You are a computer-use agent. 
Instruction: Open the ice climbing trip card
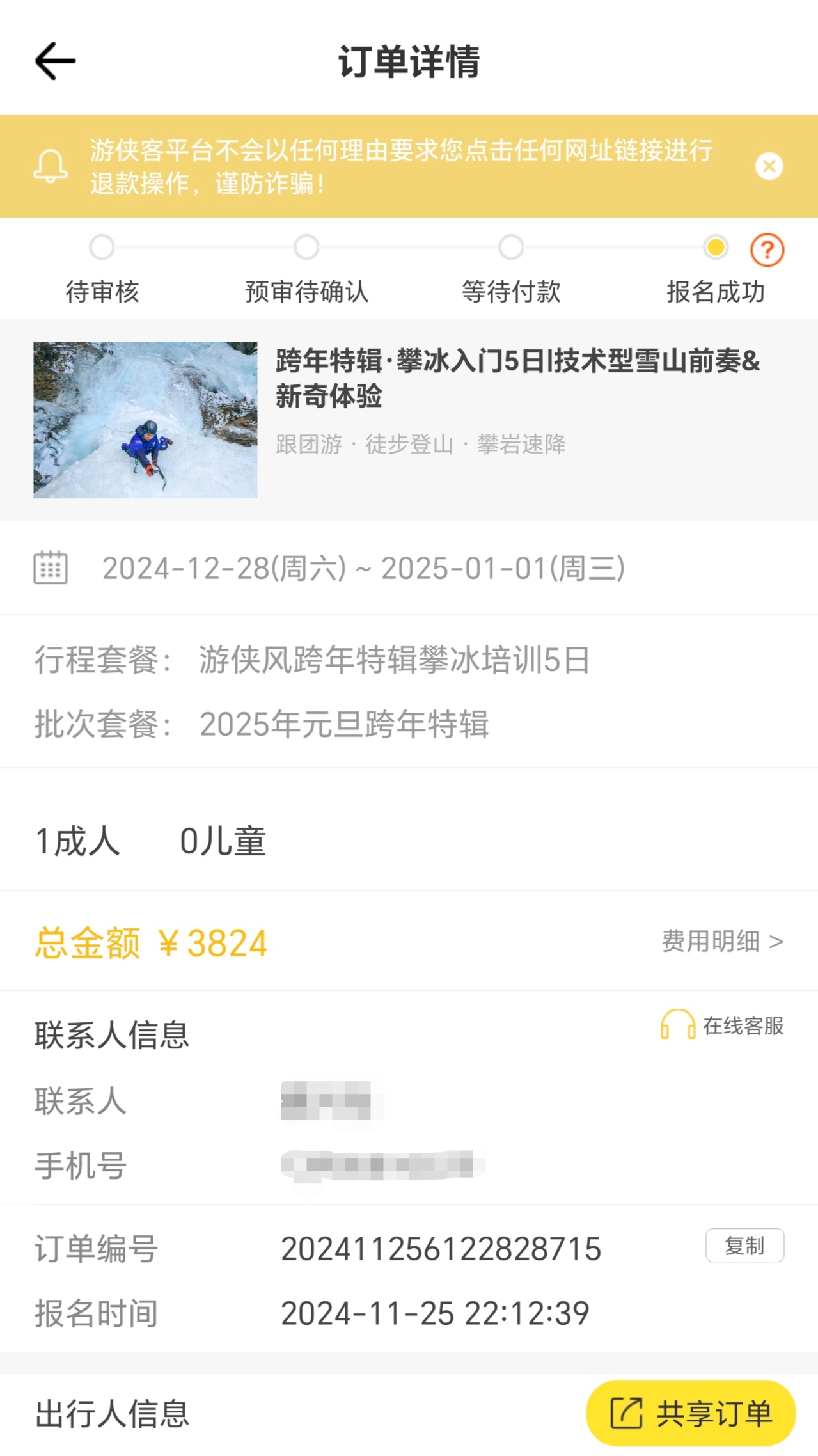click(409, 419)
